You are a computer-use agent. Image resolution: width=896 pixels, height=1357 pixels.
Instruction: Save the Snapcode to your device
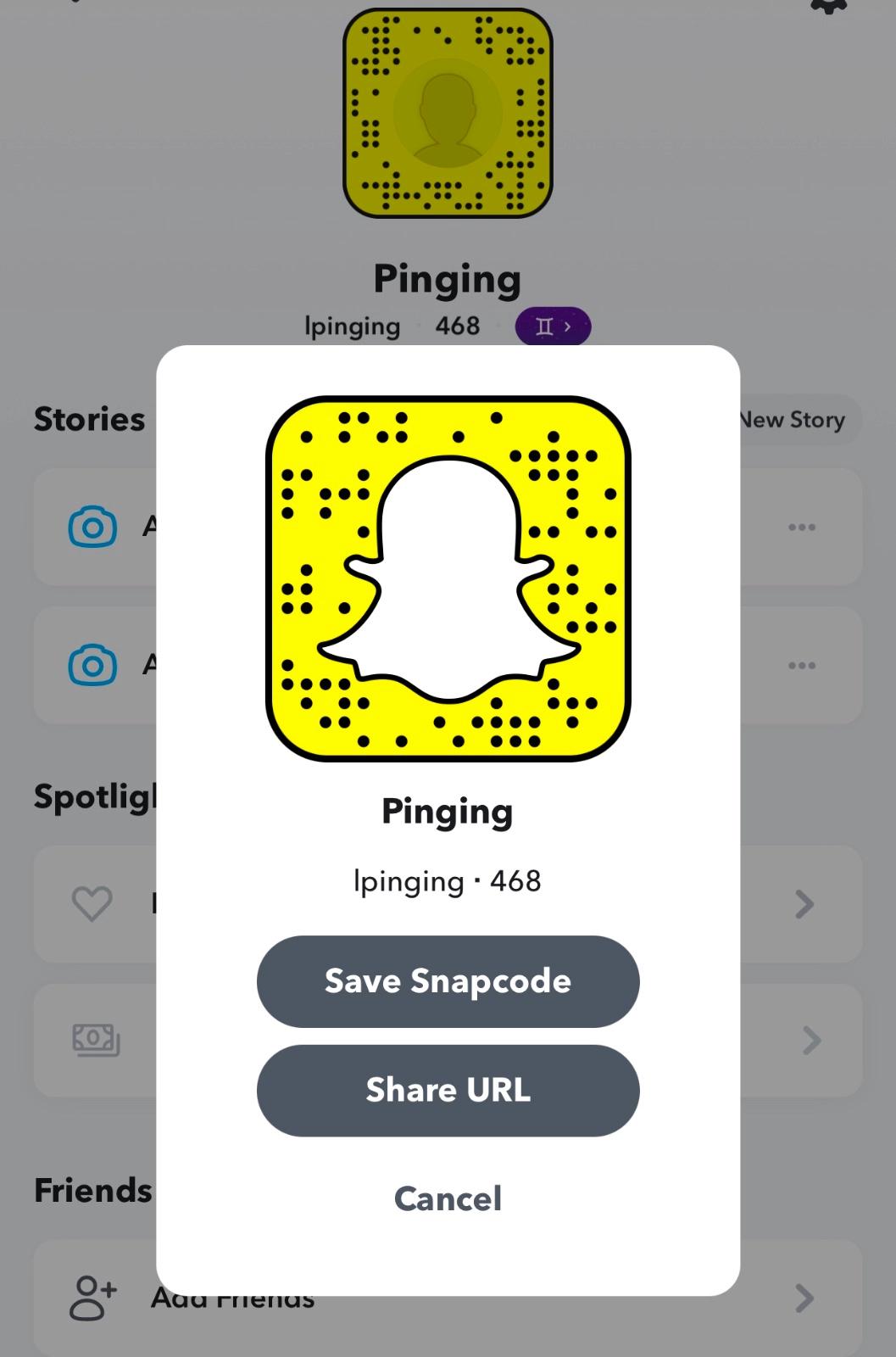(x=448, y=981)
